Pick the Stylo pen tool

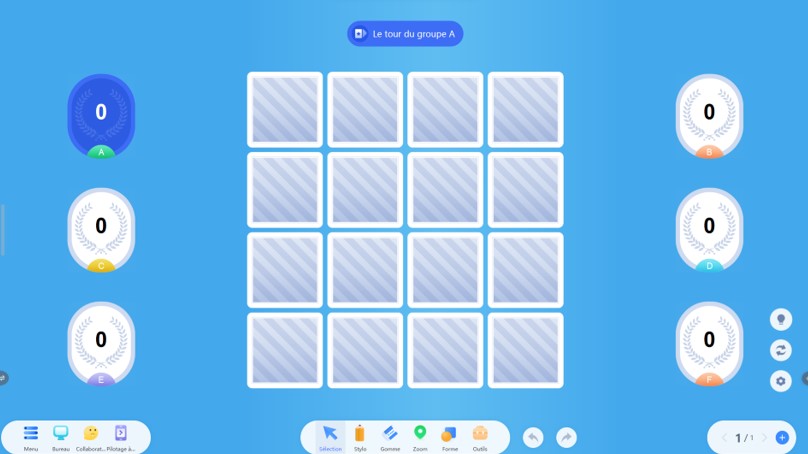click(360, 435)
